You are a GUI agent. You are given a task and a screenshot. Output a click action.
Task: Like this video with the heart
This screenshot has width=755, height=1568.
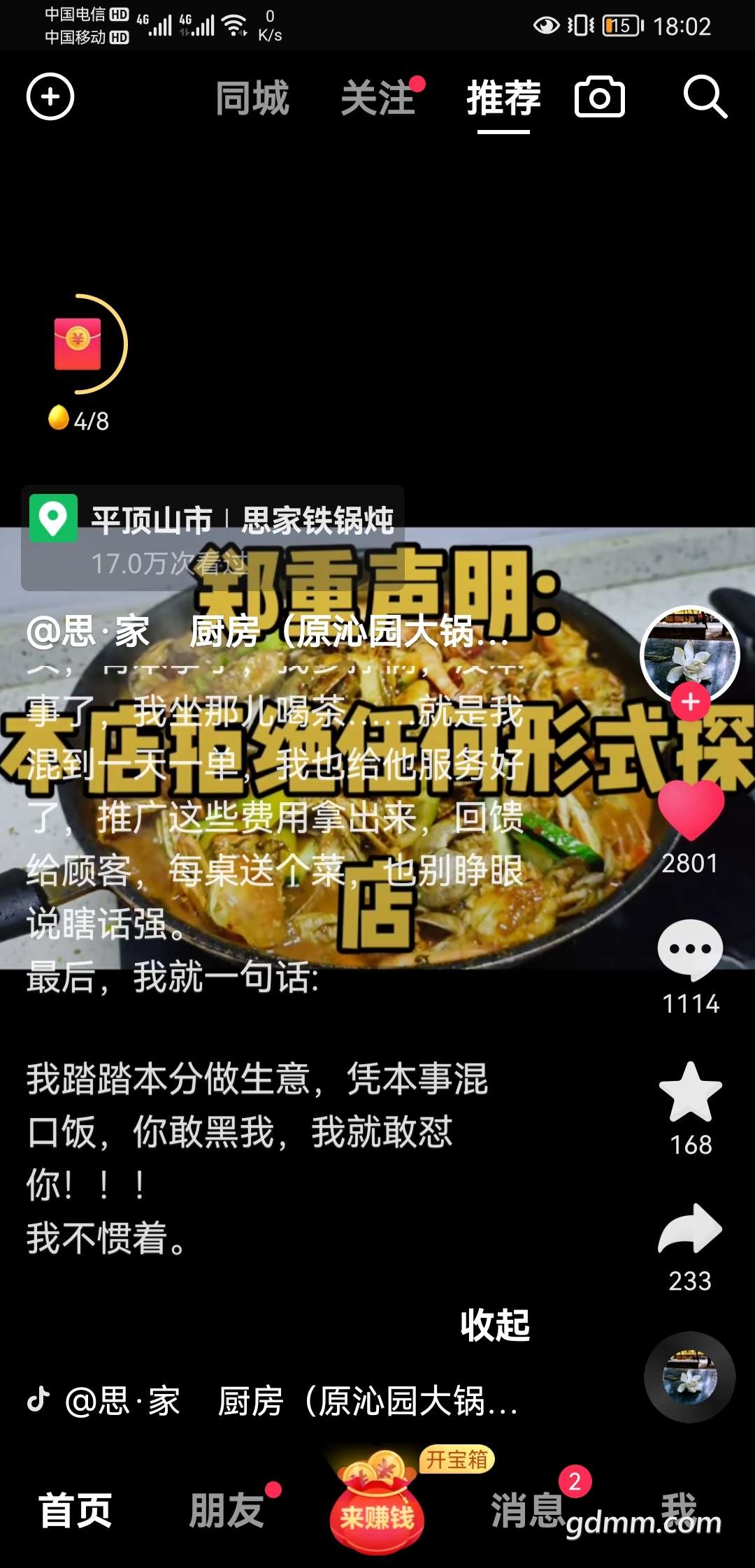coord(691,811)
